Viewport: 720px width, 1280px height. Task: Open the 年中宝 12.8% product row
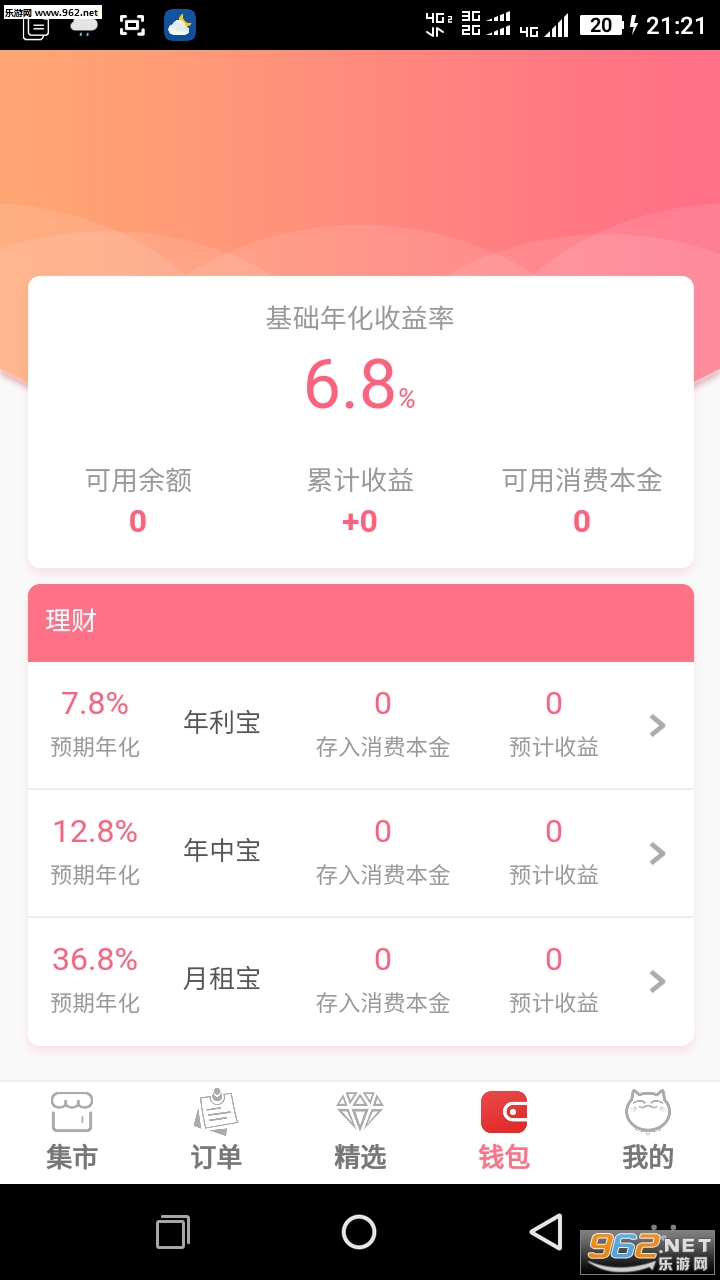pos(360,853)
